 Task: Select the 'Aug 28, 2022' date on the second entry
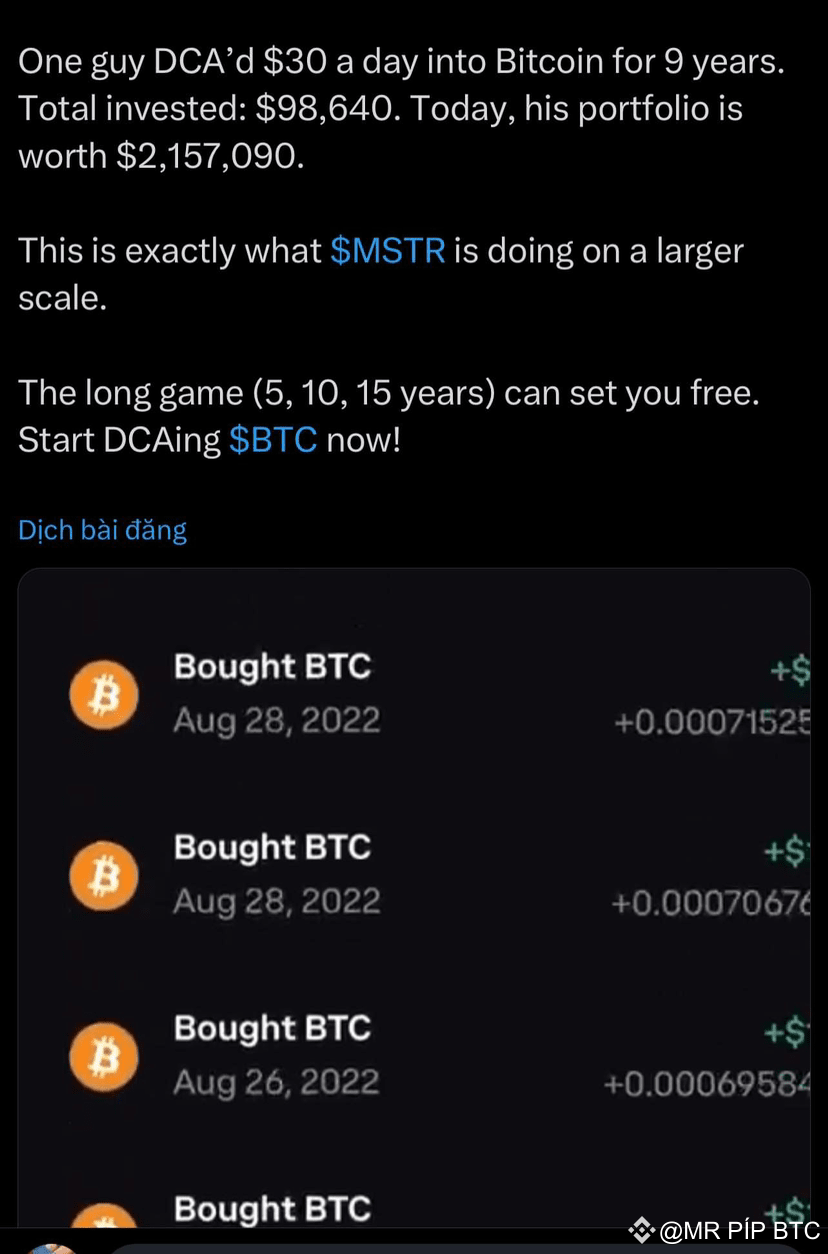(277, 900)
